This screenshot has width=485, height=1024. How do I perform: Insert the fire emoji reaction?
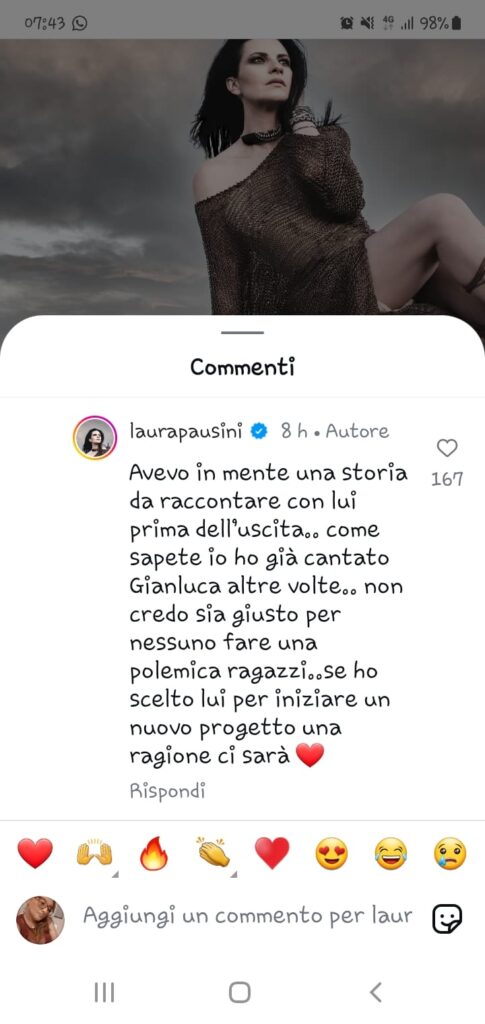coord(154,854)
